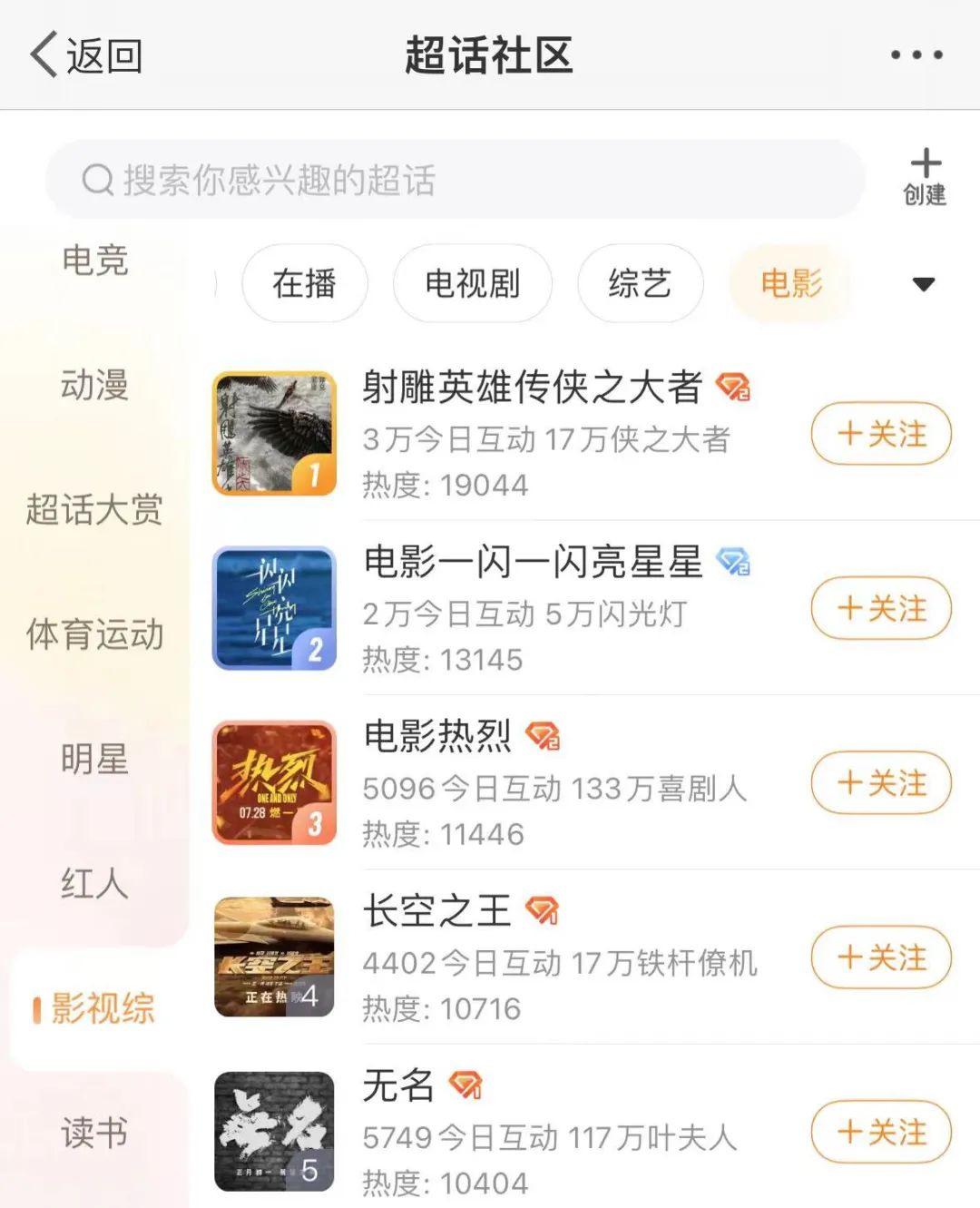The width and height of the screenshot is (980, 1208).
Task: Select the 综艺 filter chip
Action: (640, 284)
